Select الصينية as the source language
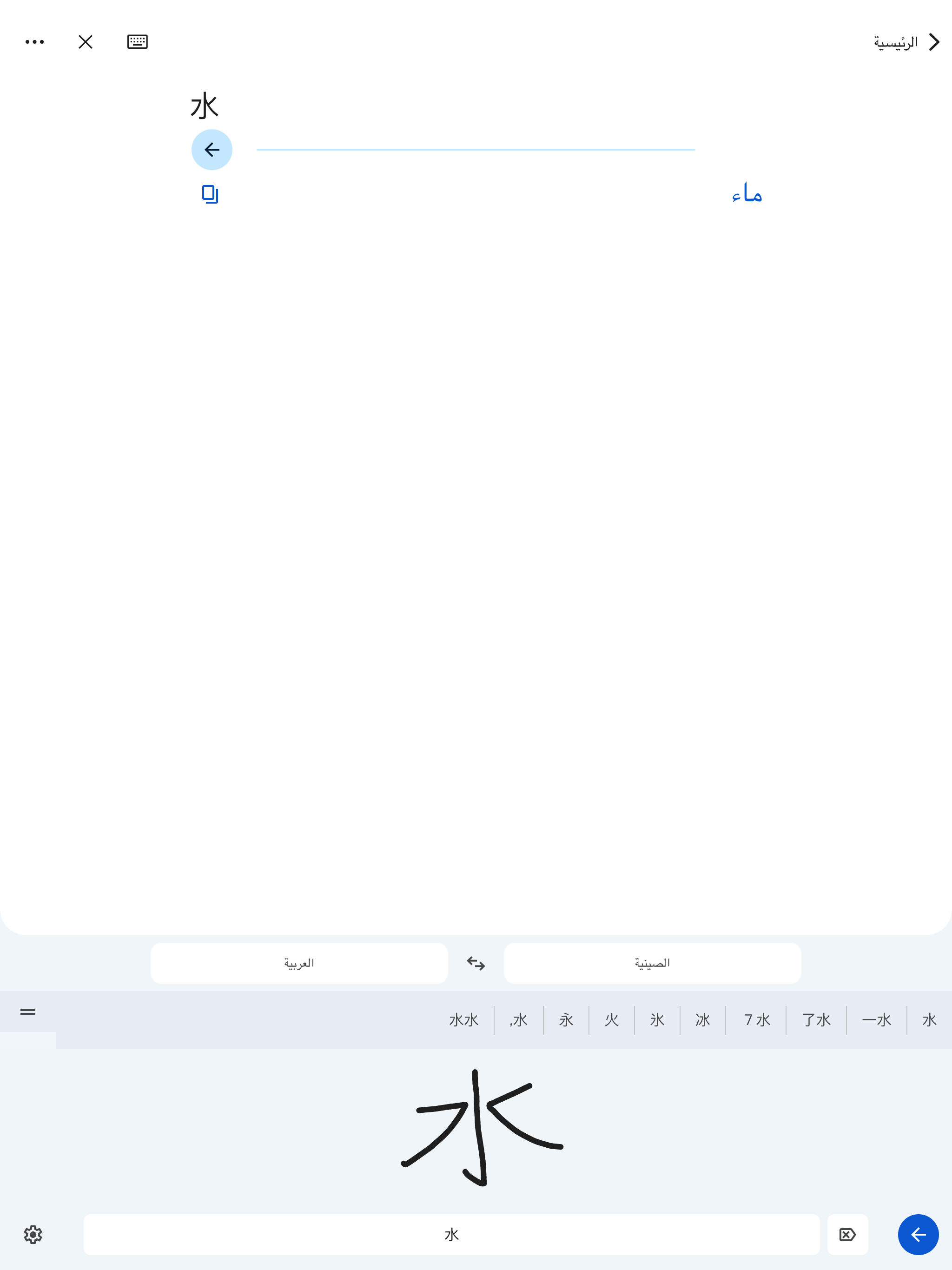This screenshot has height=1270, width=952. coord(652,962)
